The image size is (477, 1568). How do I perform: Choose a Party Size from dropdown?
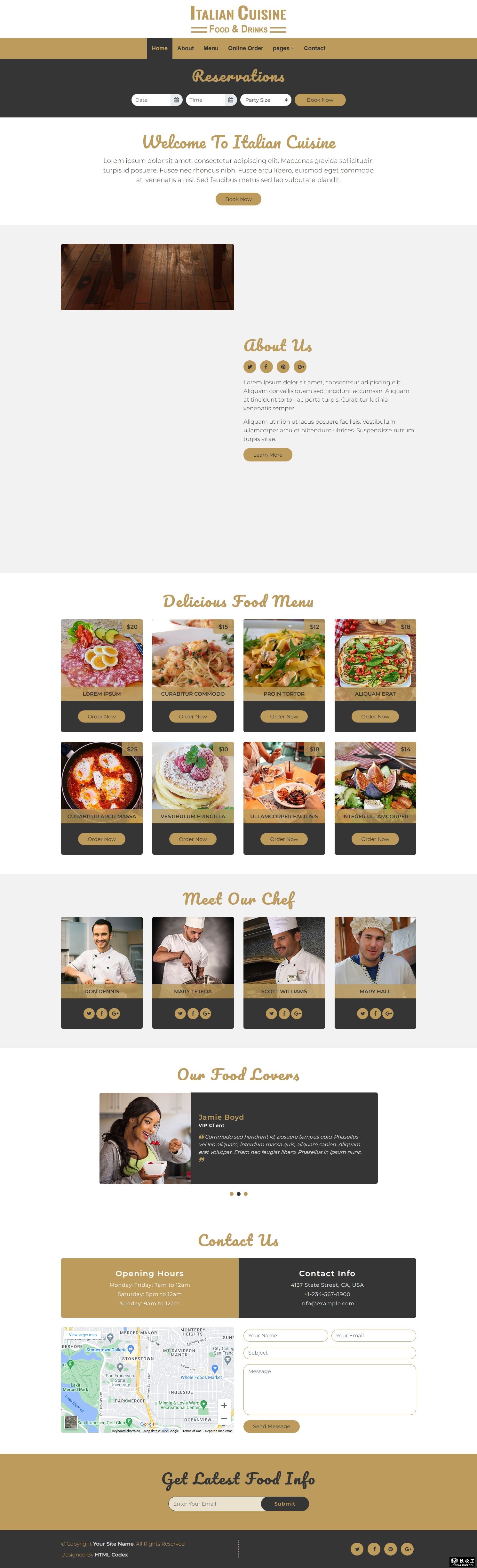(265, 100)
